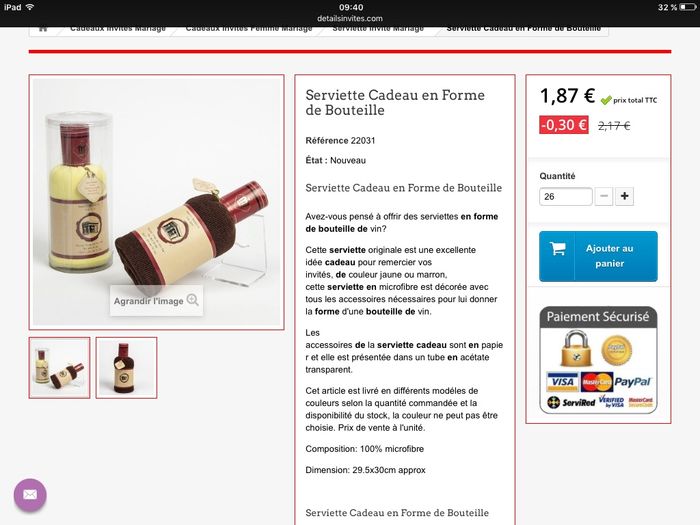Go to the home breadcrumb icon

pyautogui.click(x=43, y=28)
